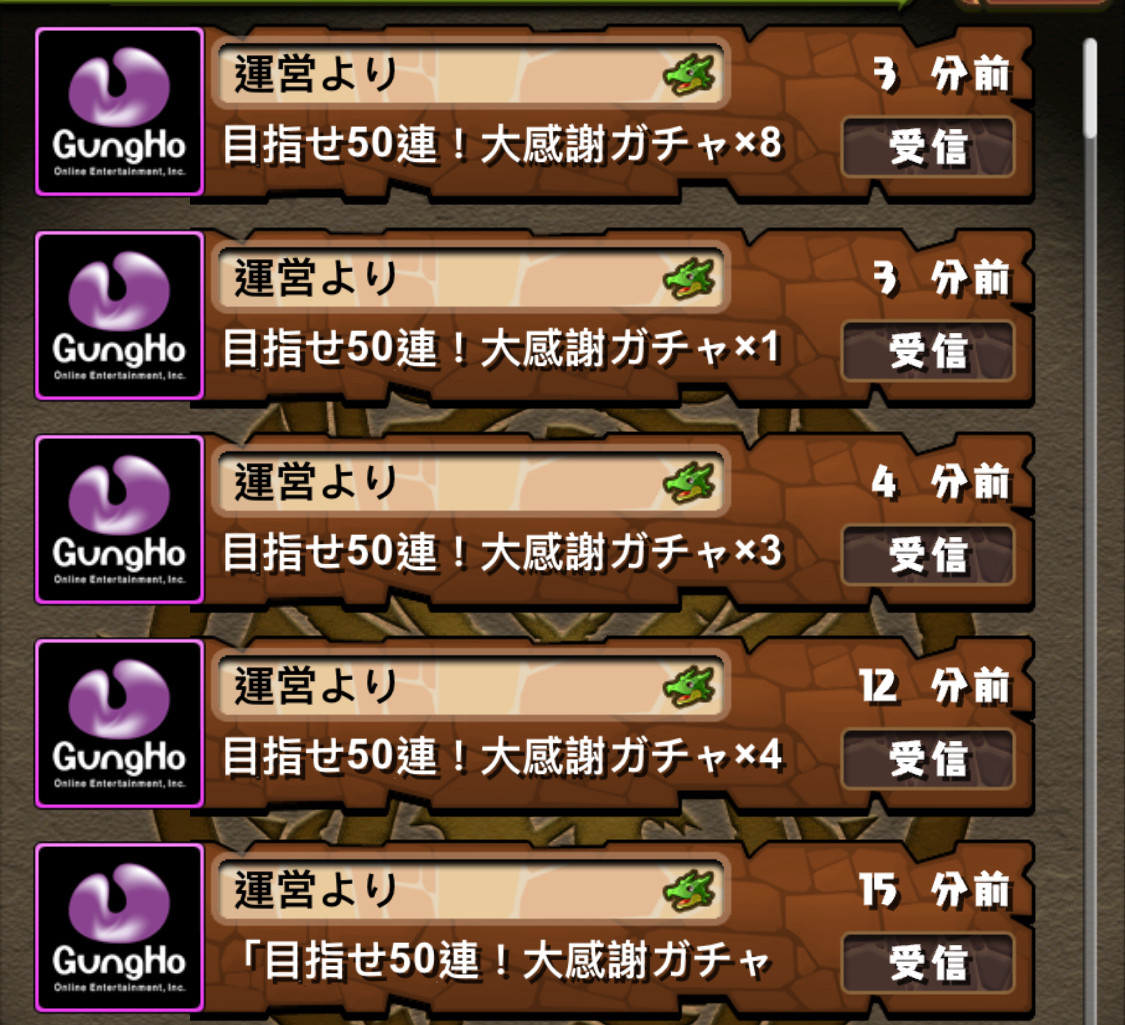1125x1025 pixels.
Task: Tap 受信 on the ガチャ×3 message
Action: (x=928, y=555)
